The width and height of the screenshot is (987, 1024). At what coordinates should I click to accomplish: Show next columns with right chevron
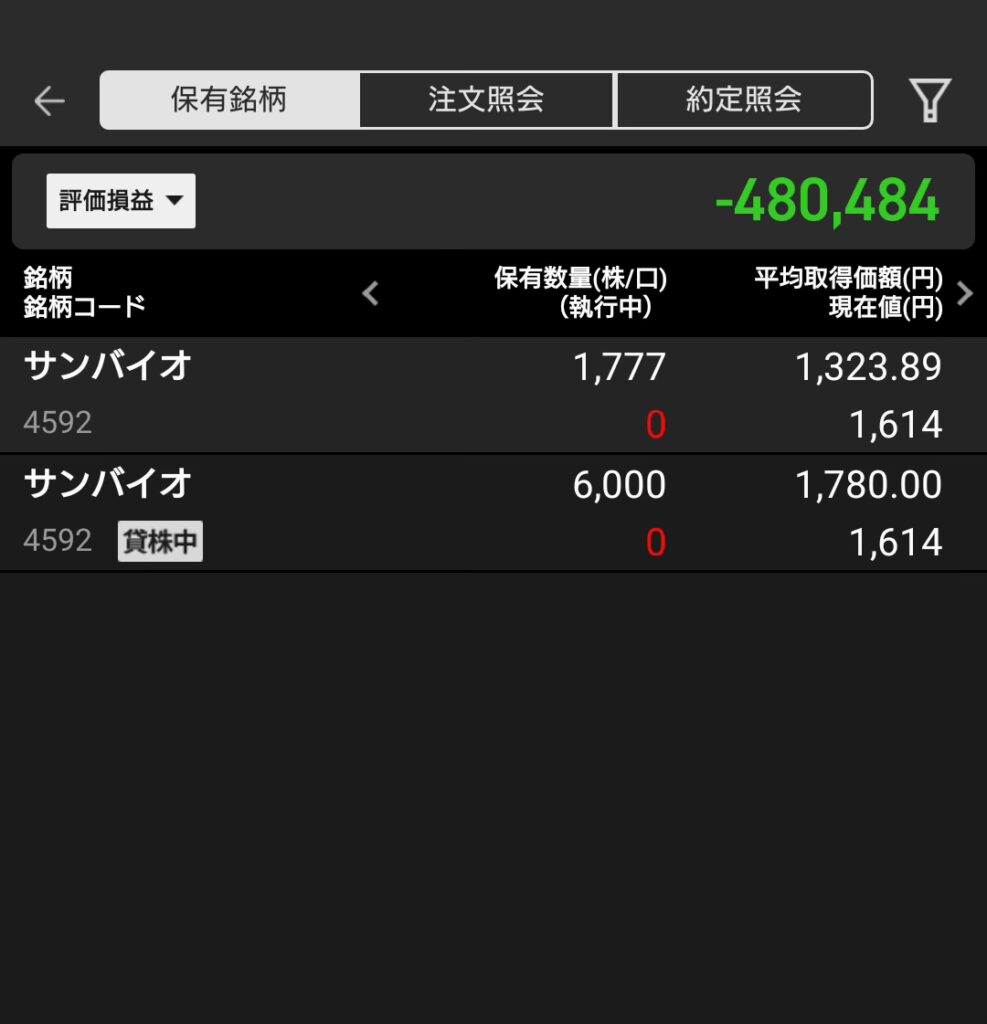click(x=964, y=293)
